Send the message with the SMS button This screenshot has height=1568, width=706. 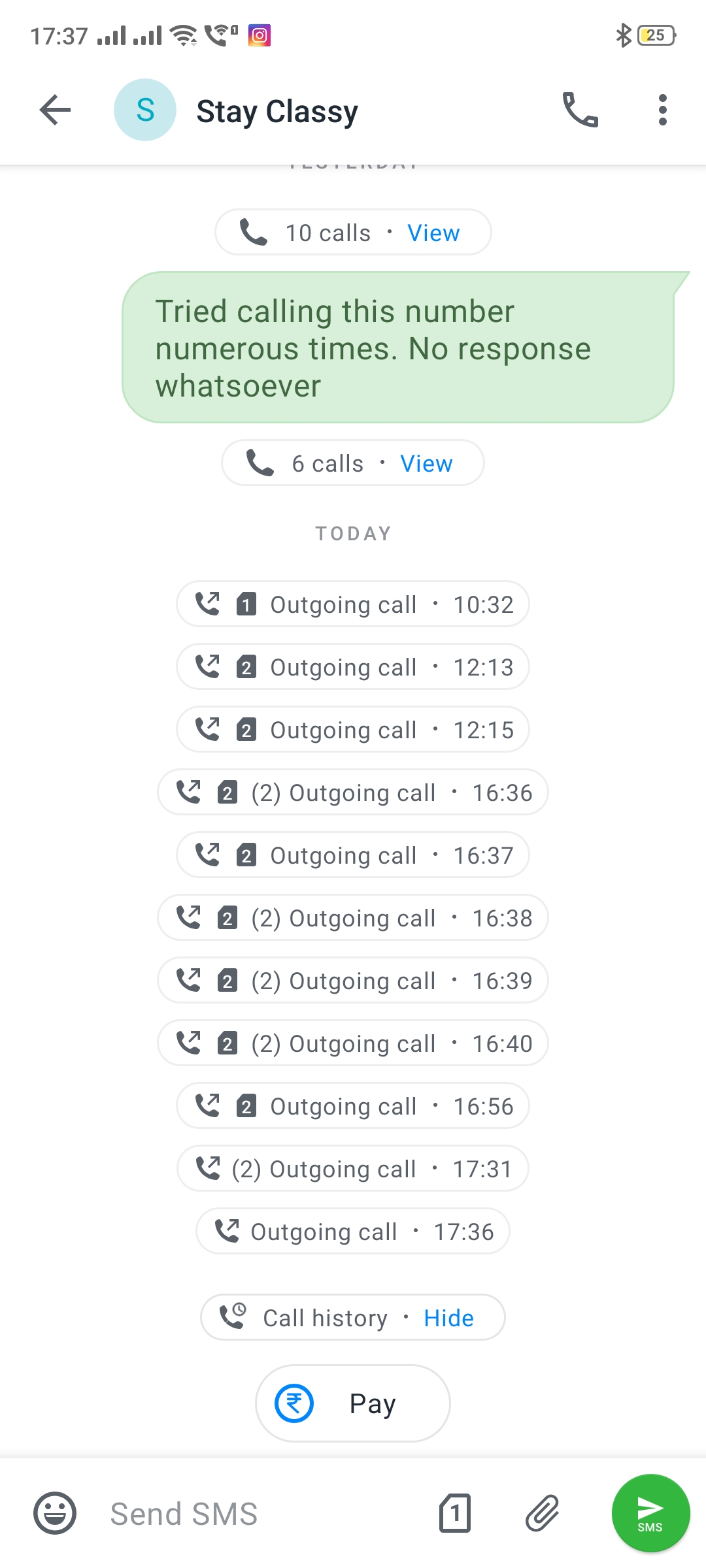[650, 1512]
